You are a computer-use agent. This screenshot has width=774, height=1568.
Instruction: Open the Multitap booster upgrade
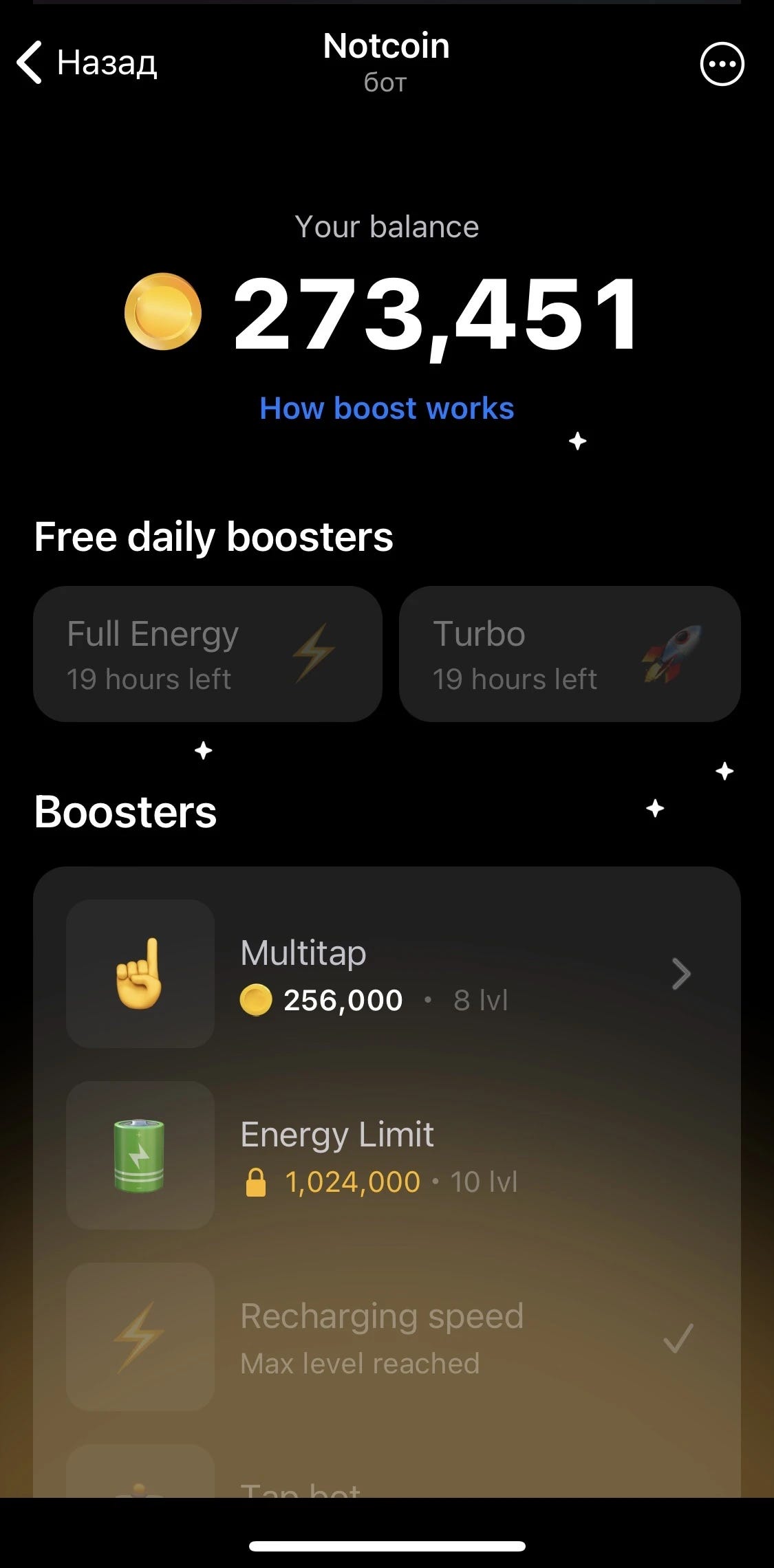pos(387,974)
